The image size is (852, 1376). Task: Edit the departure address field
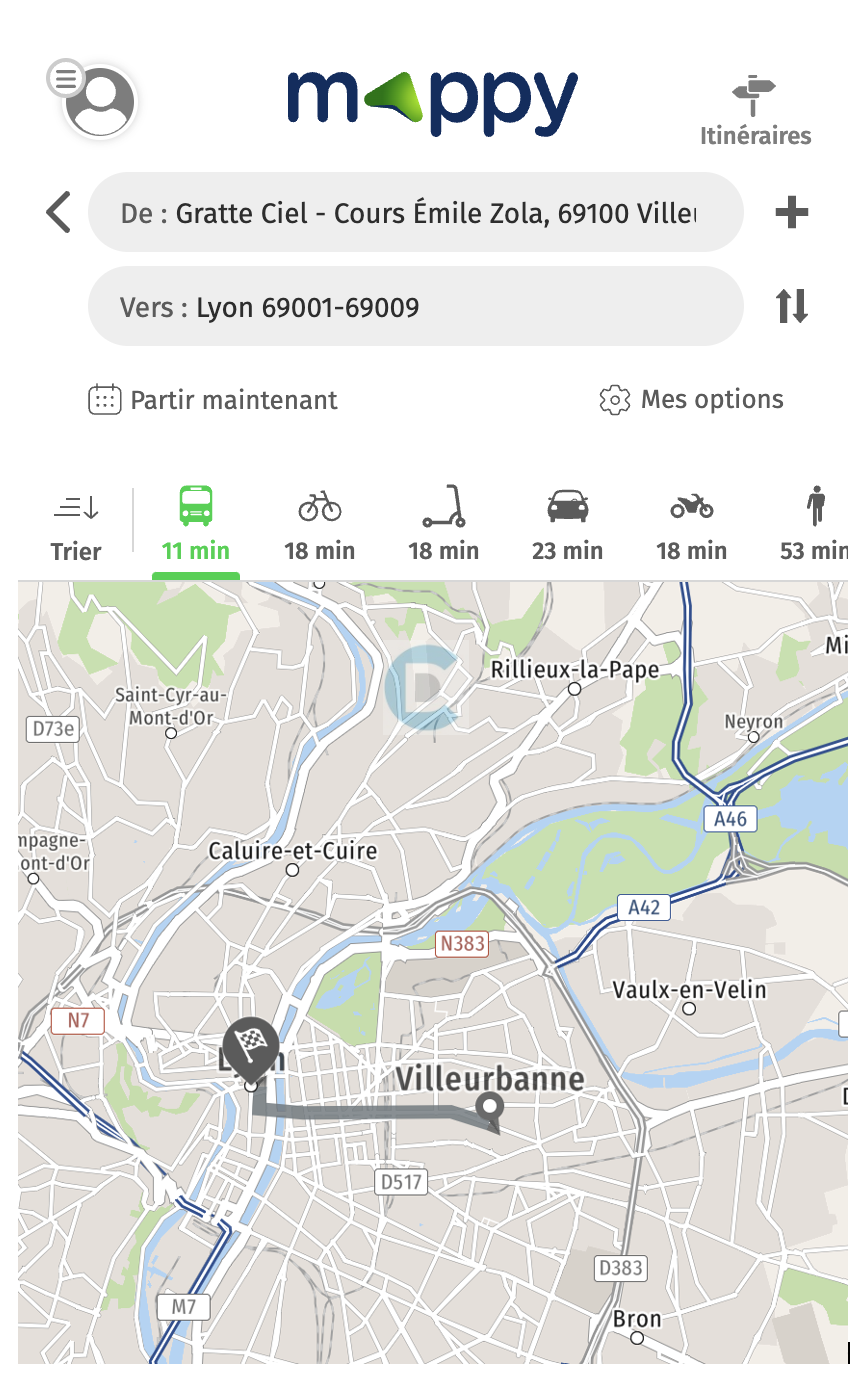tap(415, 213)
